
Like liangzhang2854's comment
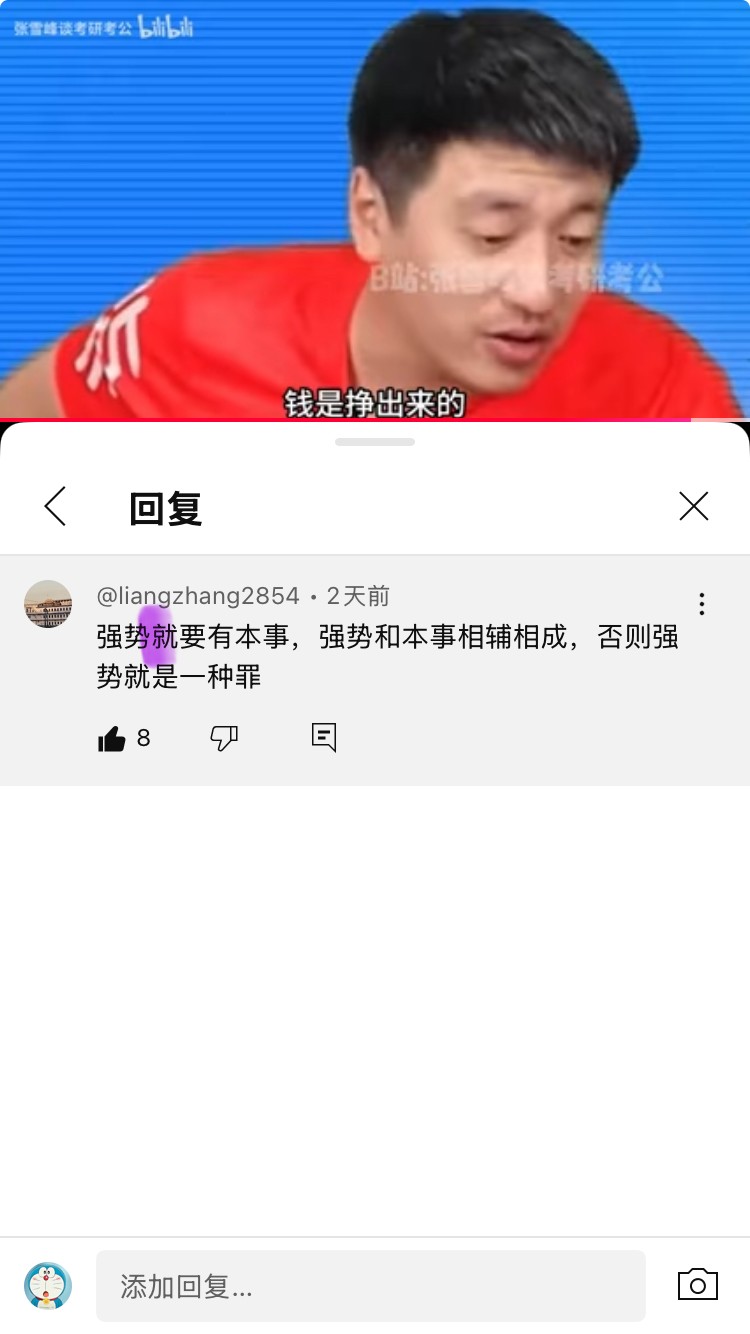pyautogui.click(x=112, y=739)
